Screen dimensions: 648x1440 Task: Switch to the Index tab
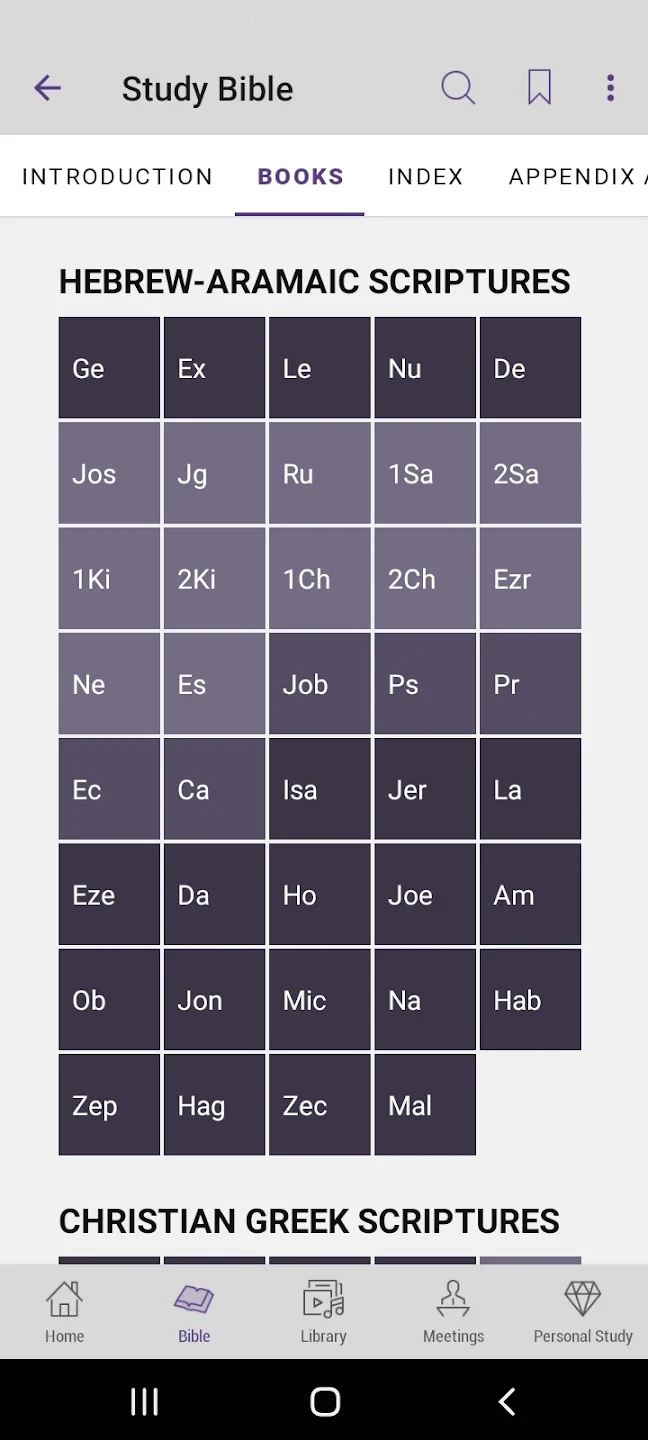coord(426,177)
